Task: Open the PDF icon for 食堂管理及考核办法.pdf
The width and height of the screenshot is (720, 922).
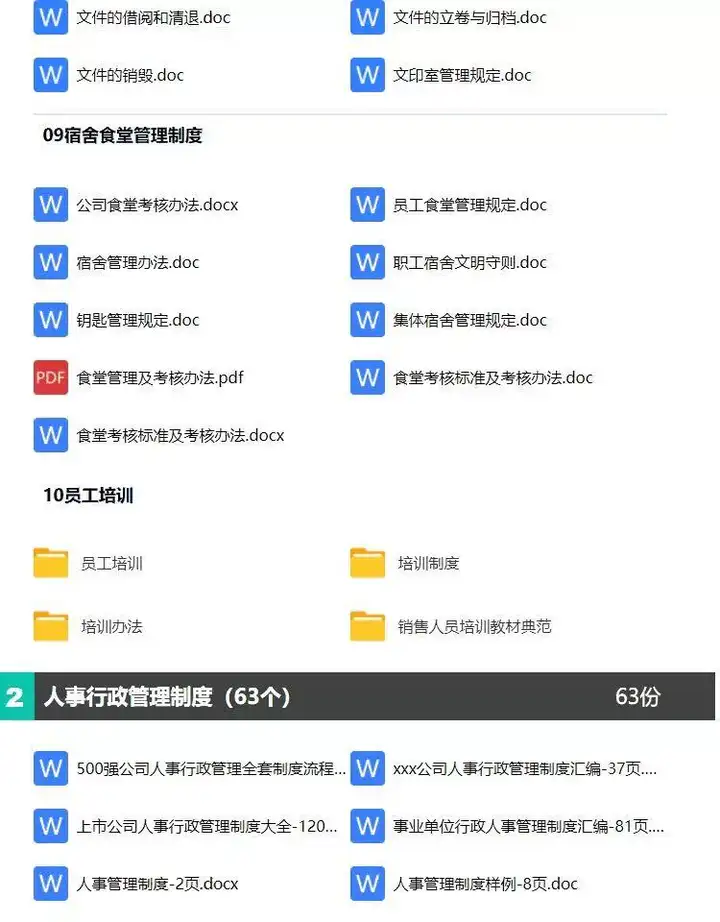Action: (50, 377)
